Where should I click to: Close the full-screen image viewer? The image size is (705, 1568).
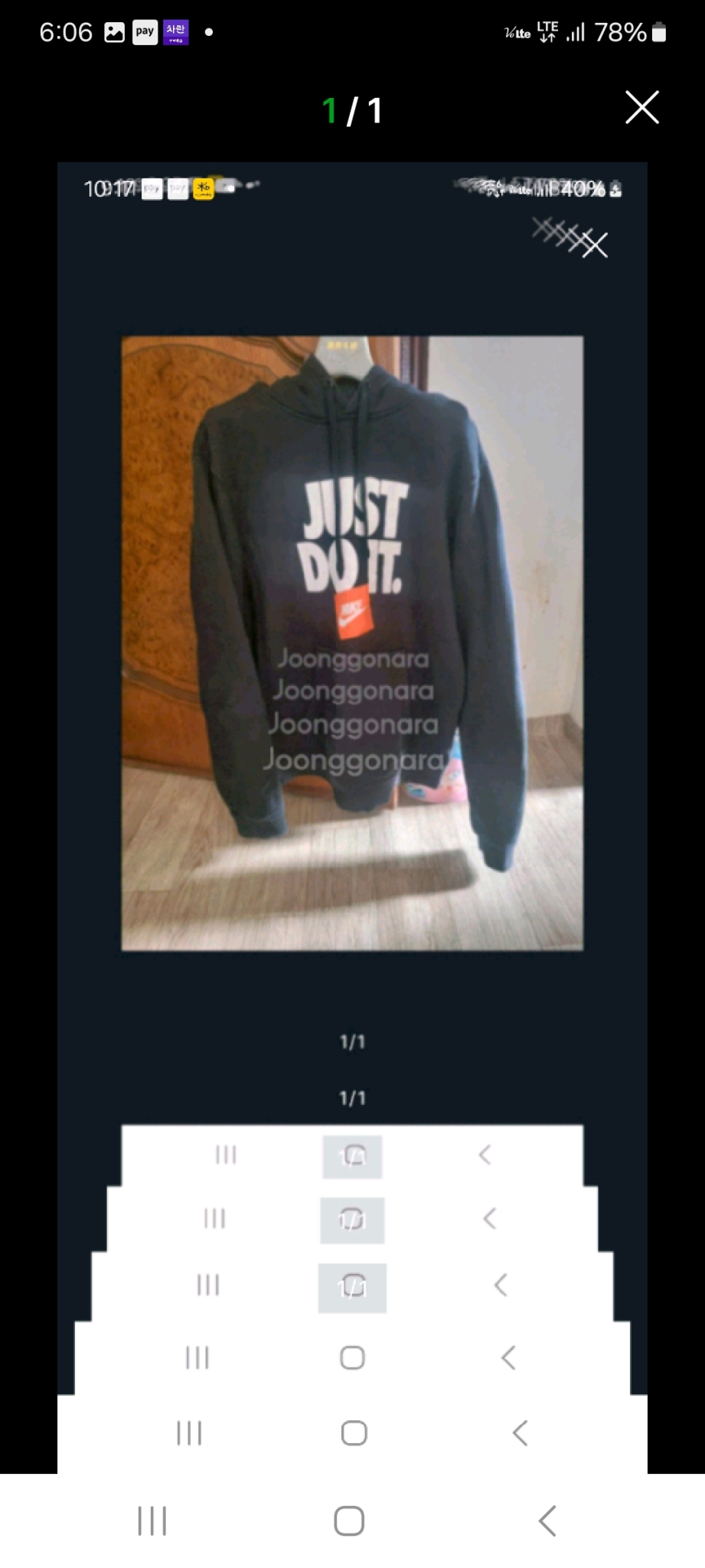641,108
